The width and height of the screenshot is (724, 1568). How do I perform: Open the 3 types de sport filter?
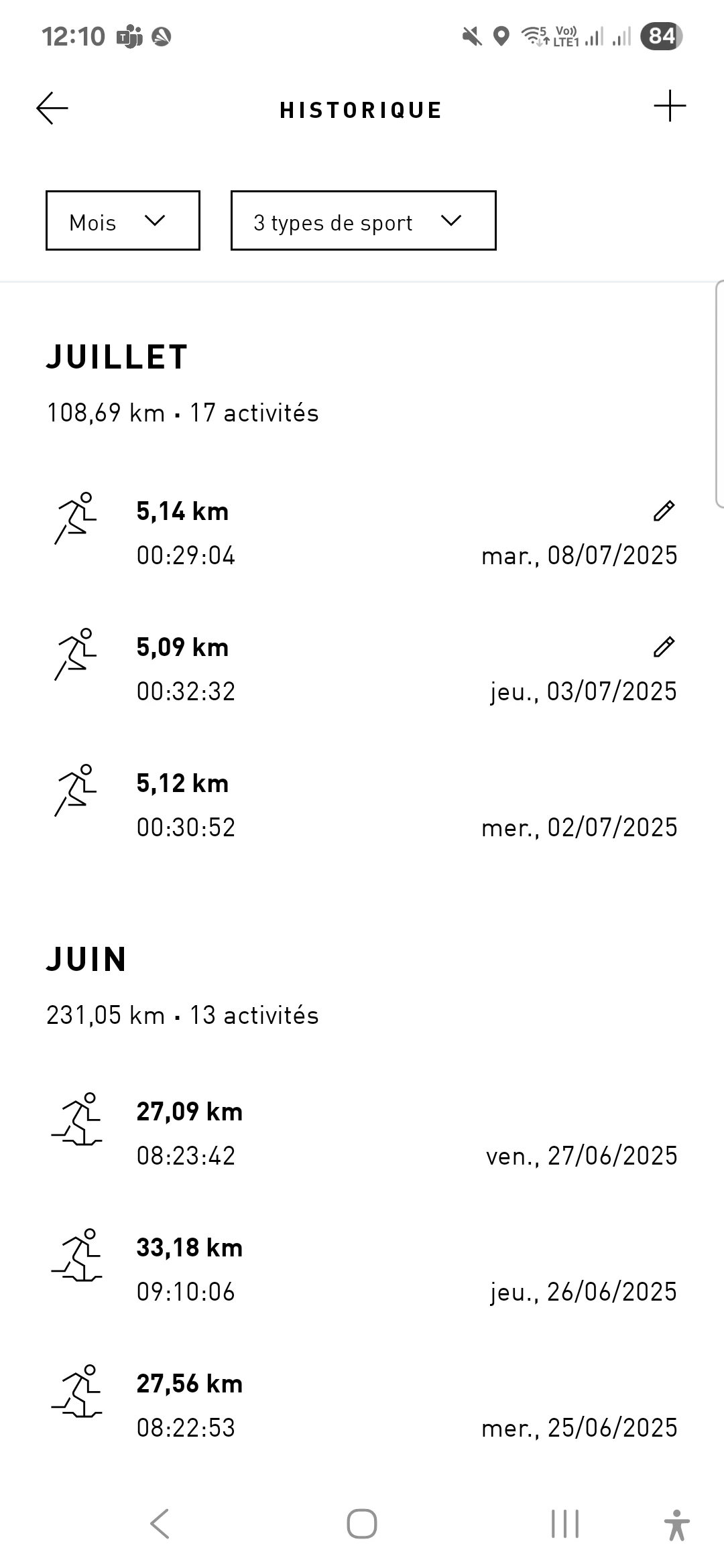pos(363,220)
